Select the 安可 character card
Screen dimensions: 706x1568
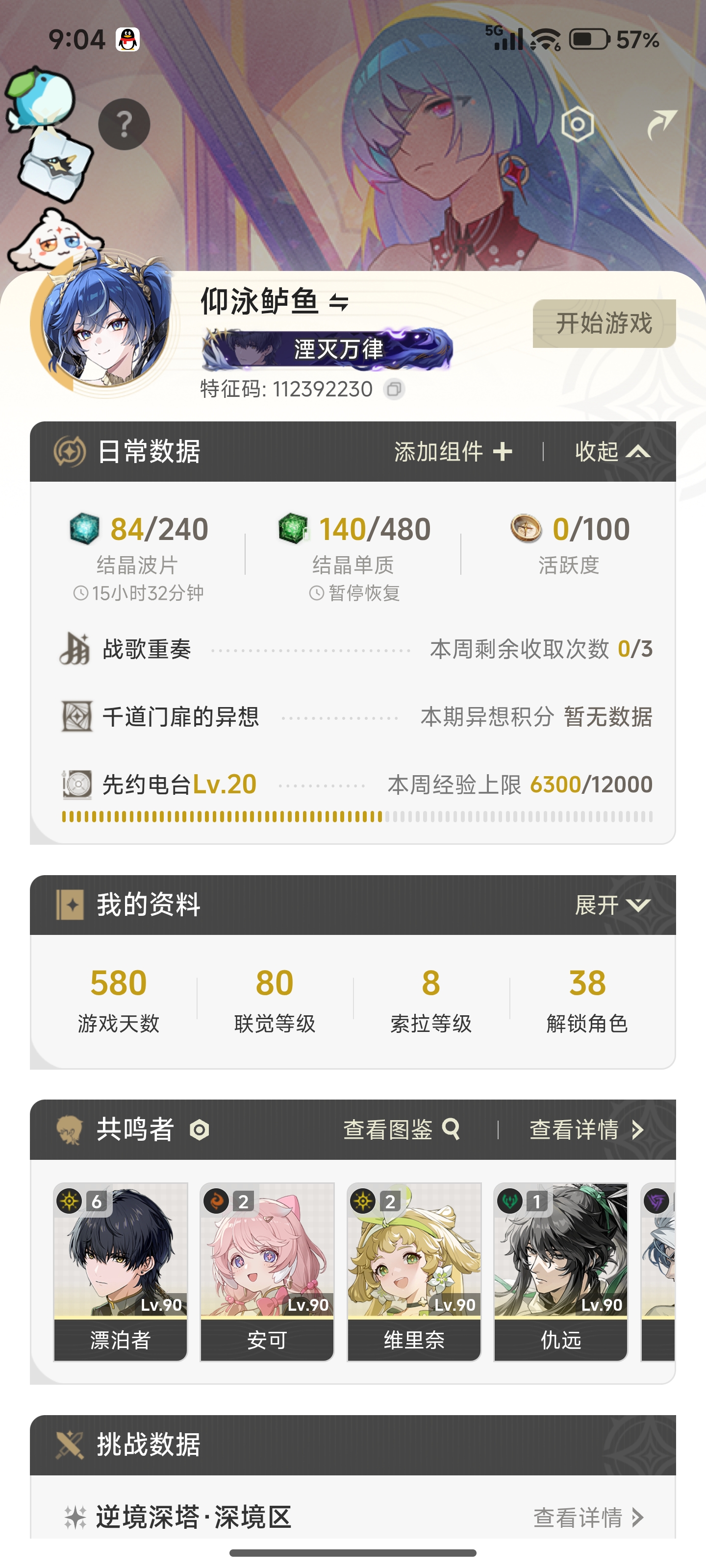point(267,1272)
